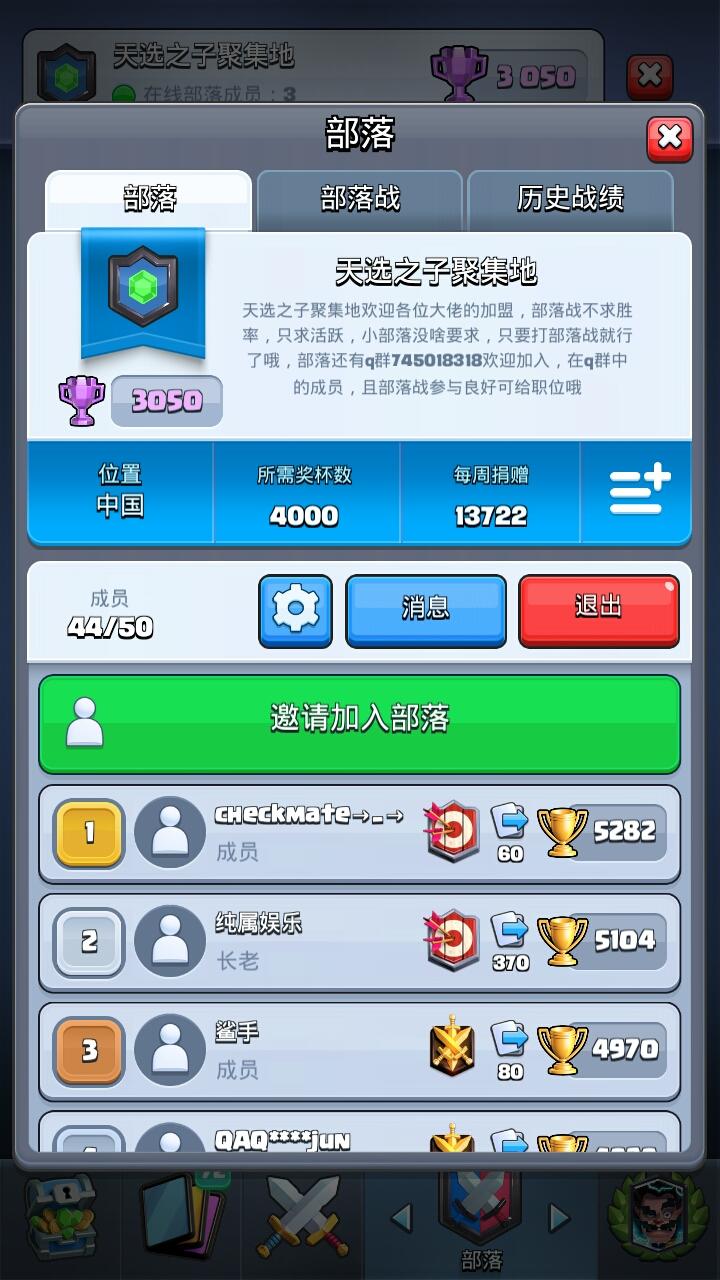Image resolution: width=720 pixels, height=1280 pixels.
Task: Open member 纯属娱乐's row
Action: click(360, 943)
